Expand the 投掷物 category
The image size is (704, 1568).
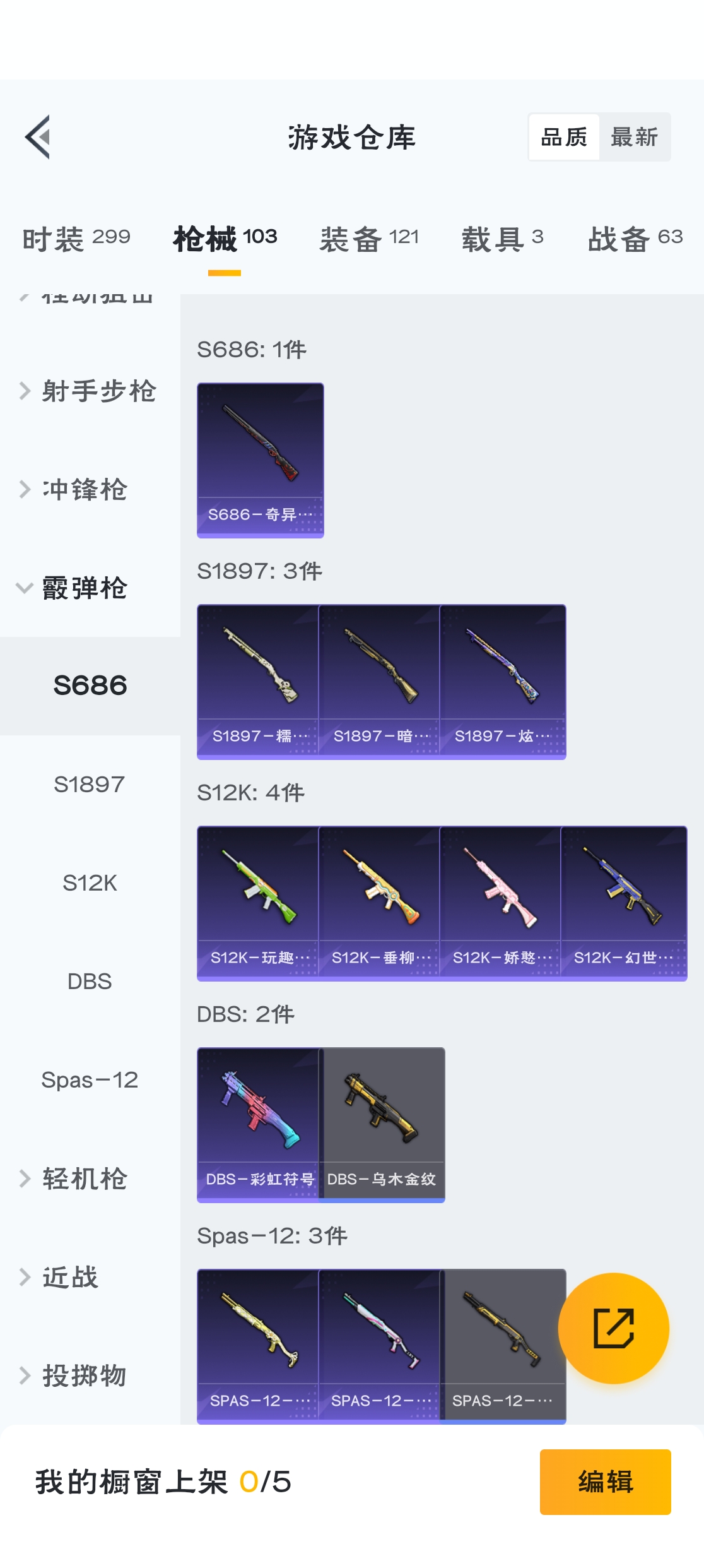pos(85,1375)
